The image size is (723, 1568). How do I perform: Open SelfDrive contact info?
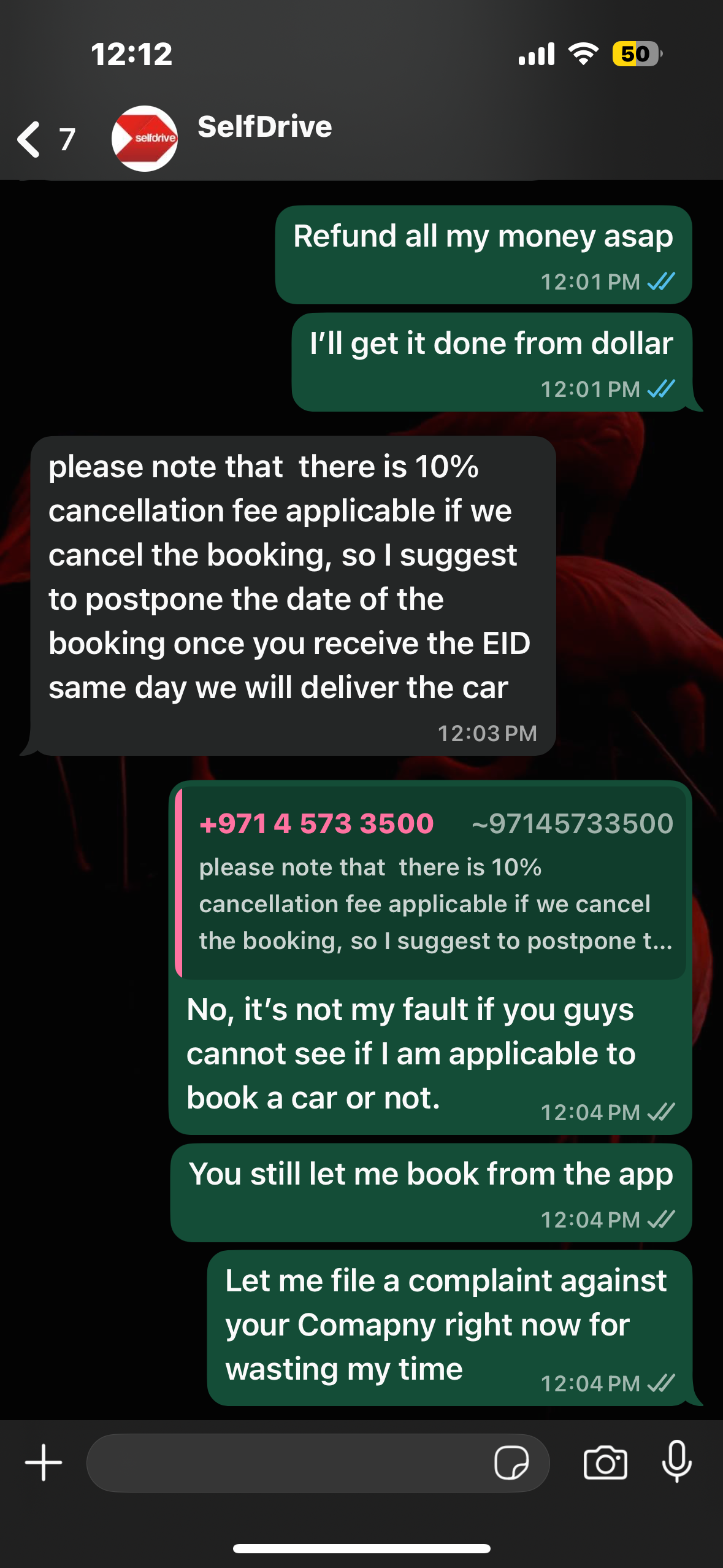click(264, 127)
